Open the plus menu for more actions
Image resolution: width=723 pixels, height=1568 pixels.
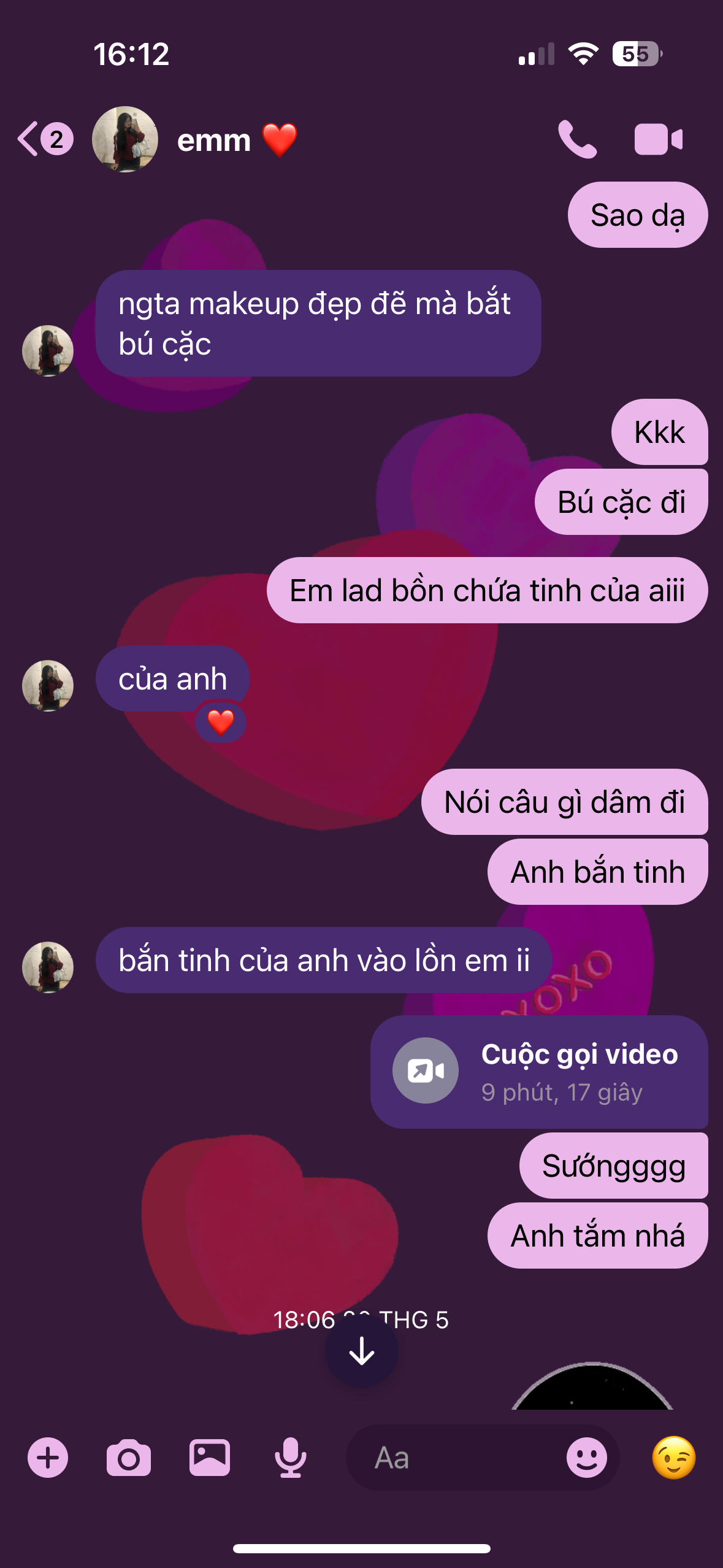coord(48,1458)
